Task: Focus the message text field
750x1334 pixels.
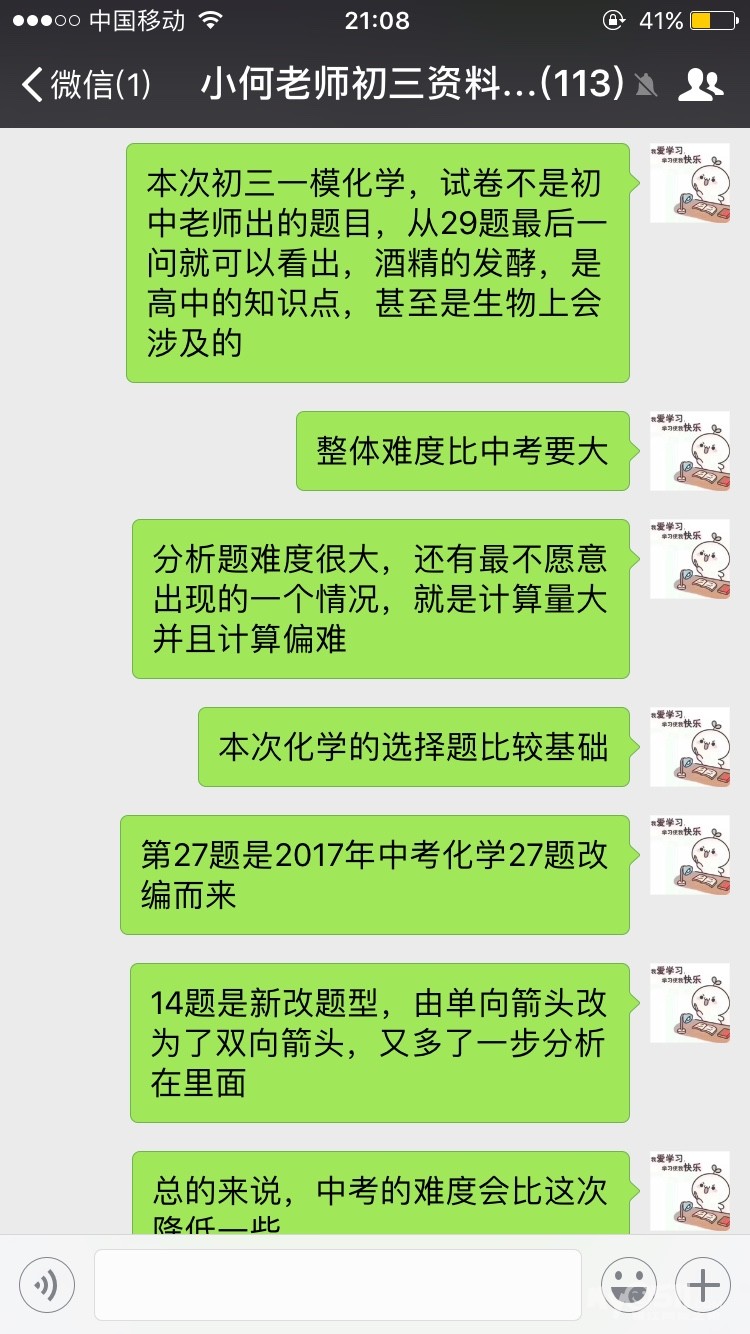Action: (338, 1285)
